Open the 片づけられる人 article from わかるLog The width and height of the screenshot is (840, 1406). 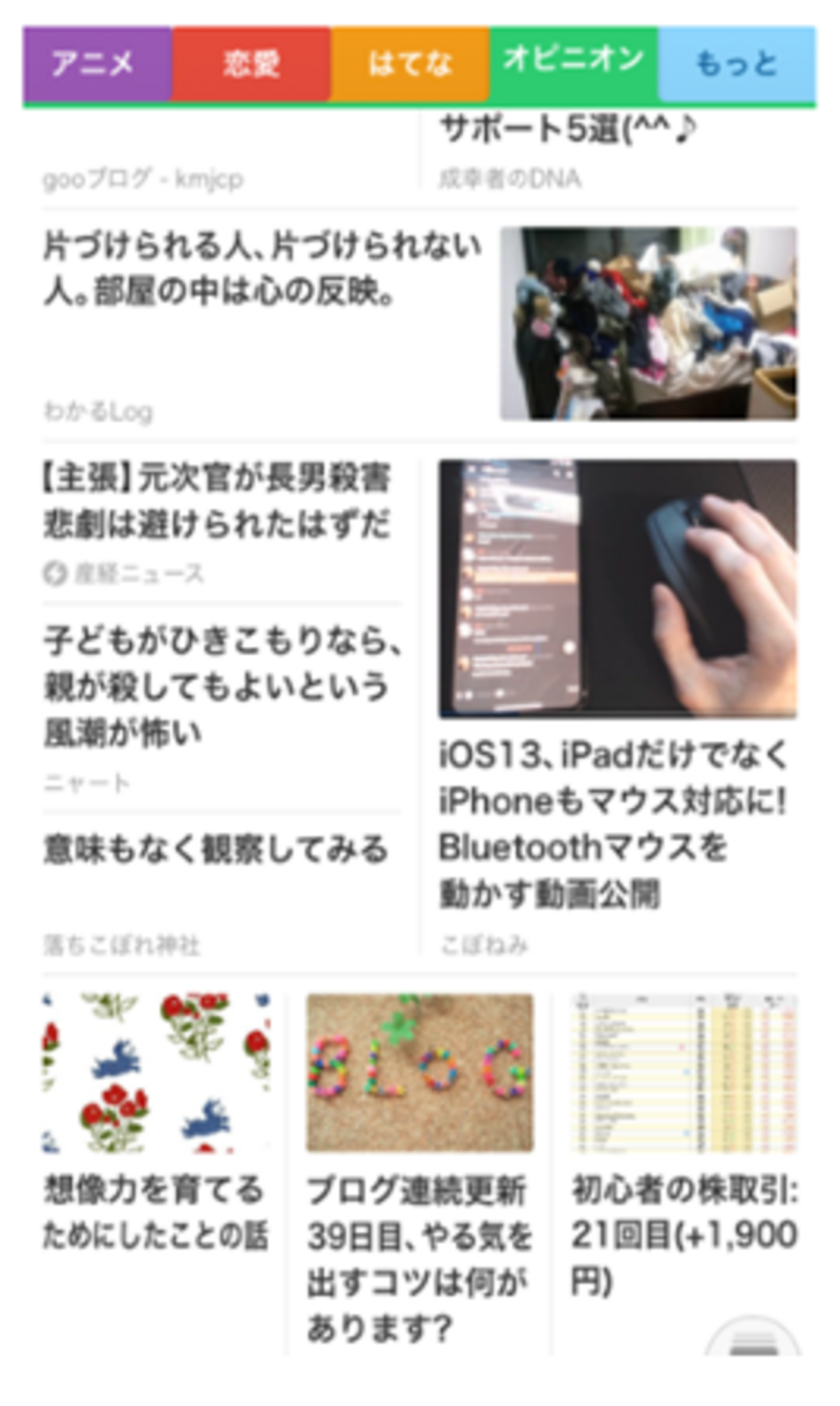pos(262,269)
